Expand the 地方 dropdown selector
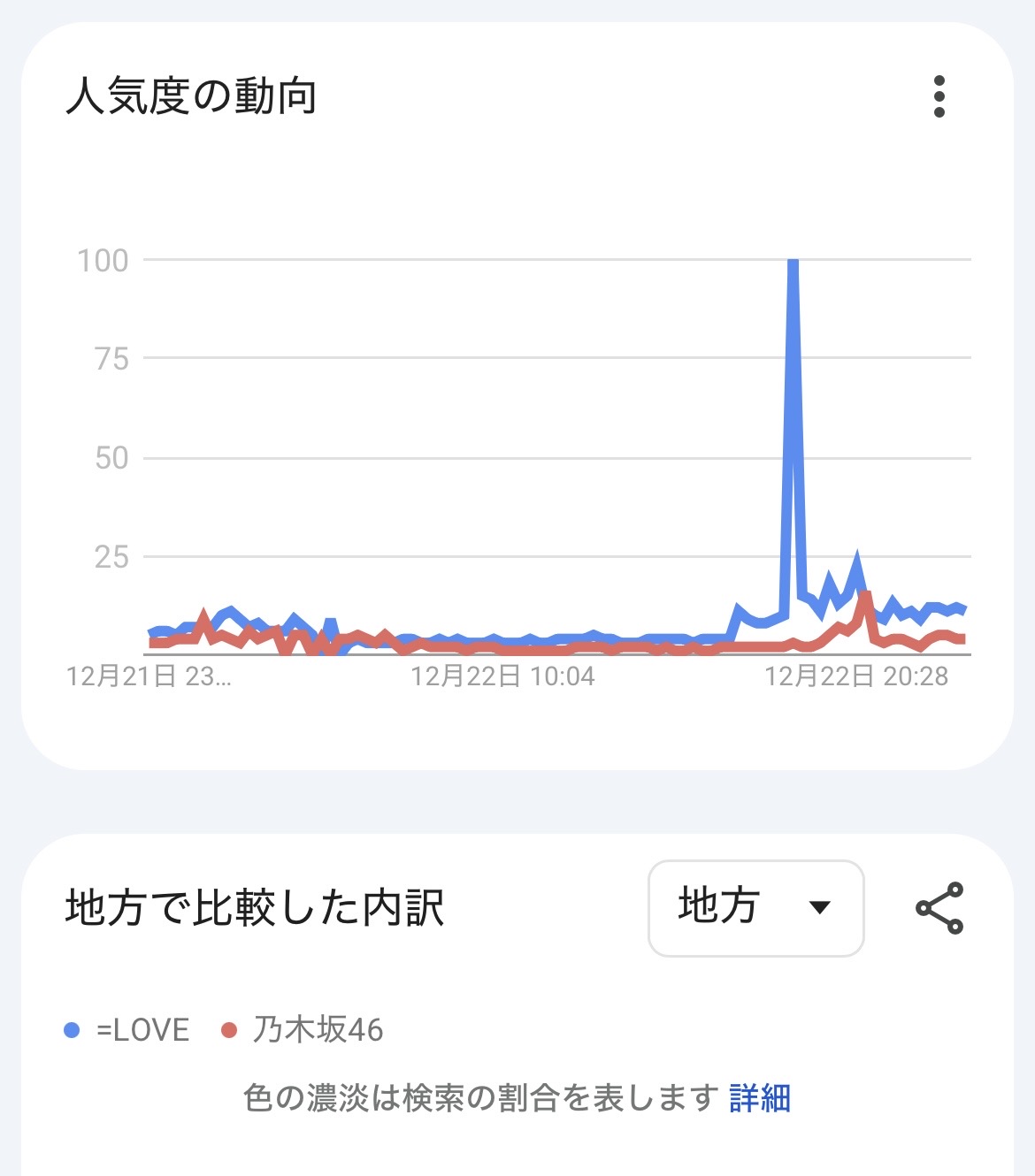Viewport: 1035px width, 1176px height. (x=755, y=908)
